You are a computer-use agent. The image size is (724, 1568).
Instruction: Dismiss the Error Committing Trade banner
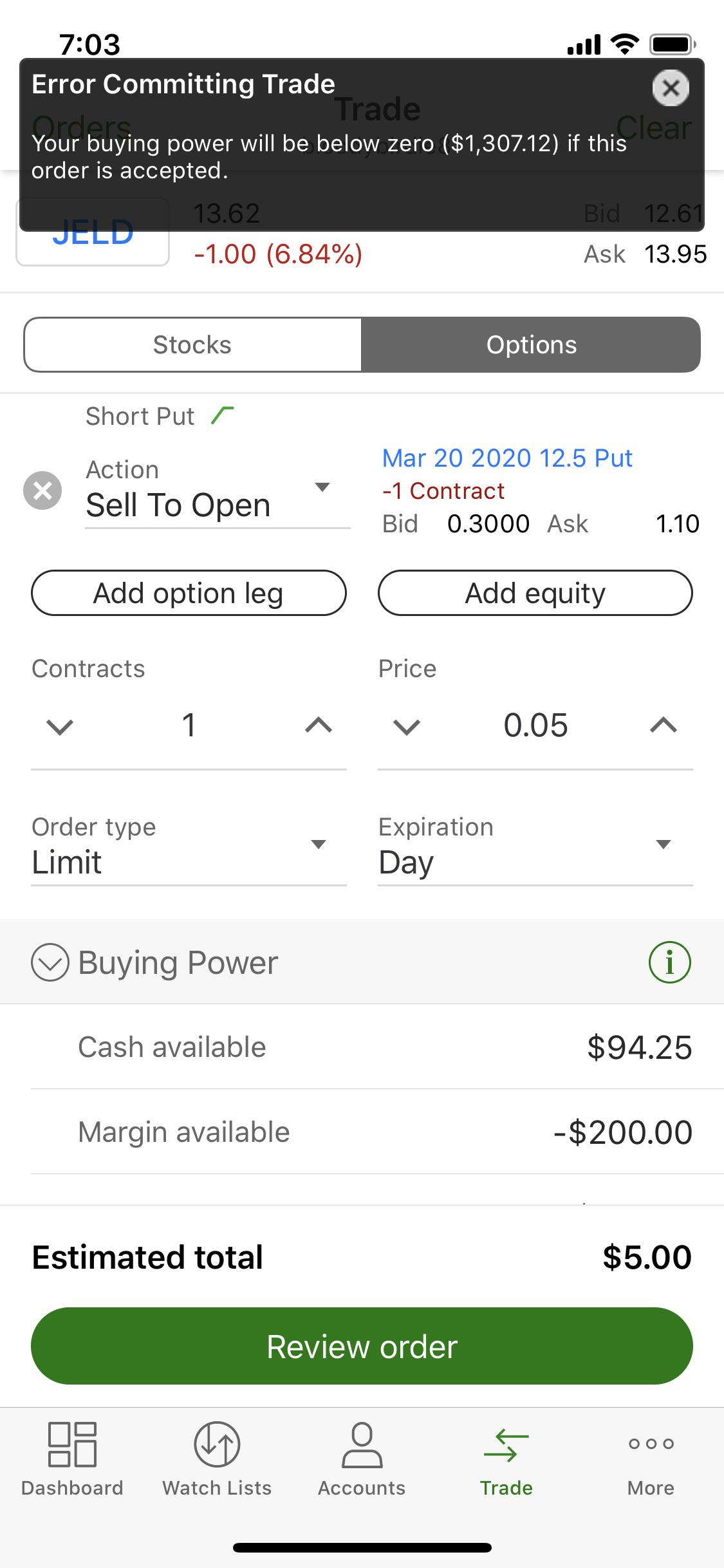click(x=670, y=88)
